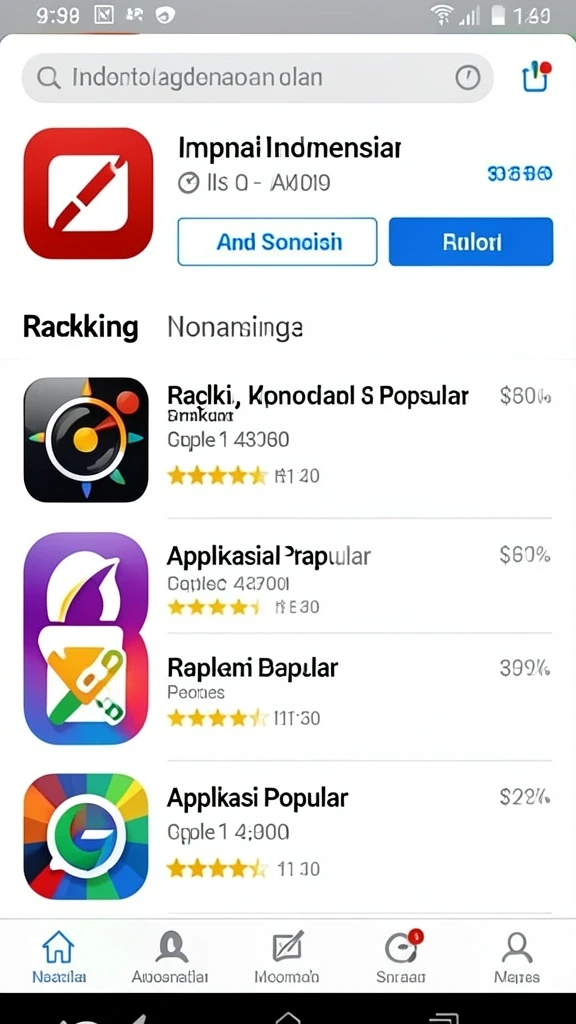Open the Meres profile tab
Image resolution: width=576 pixels, height=1024 pixels.
(517, 955)
